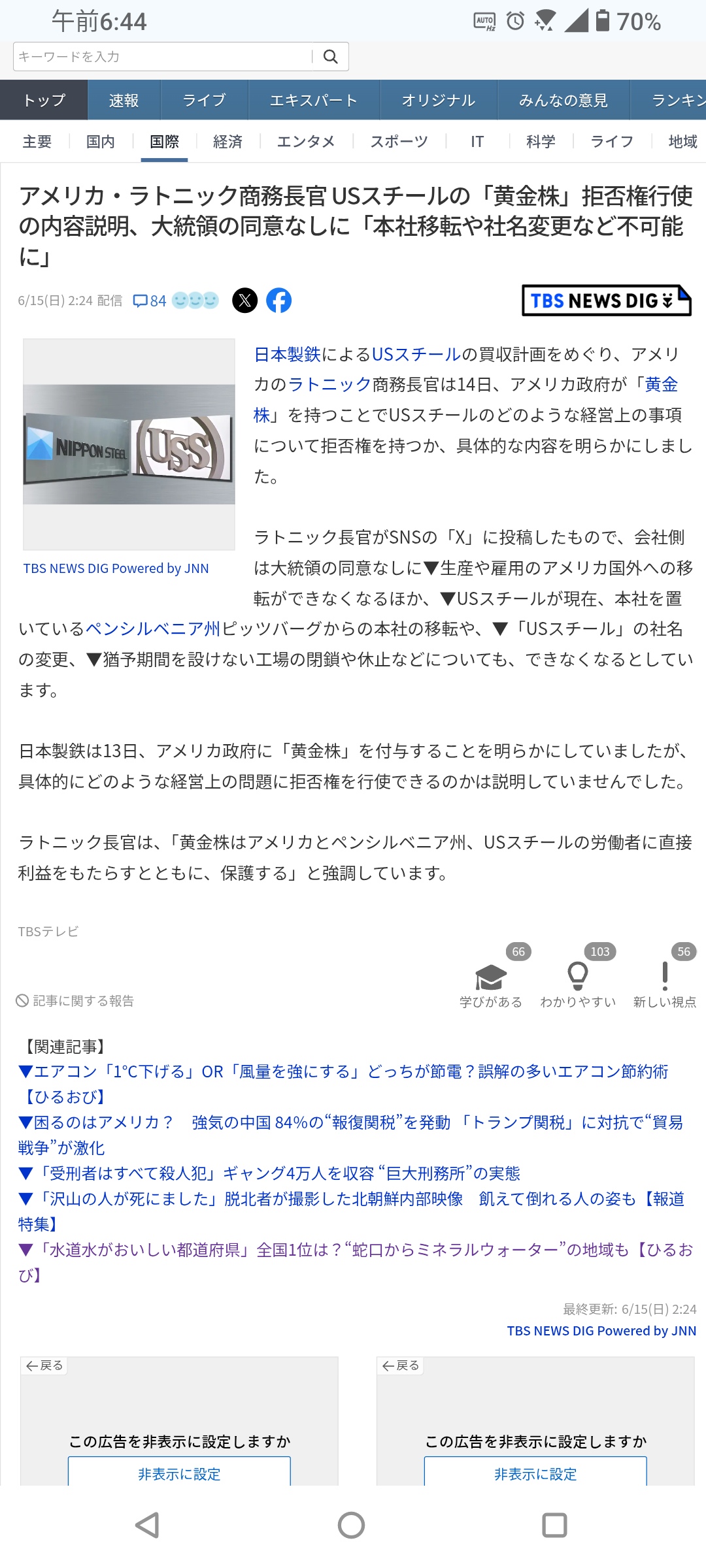
Task: Share the article on X
Action: click(x=245, y=301)
